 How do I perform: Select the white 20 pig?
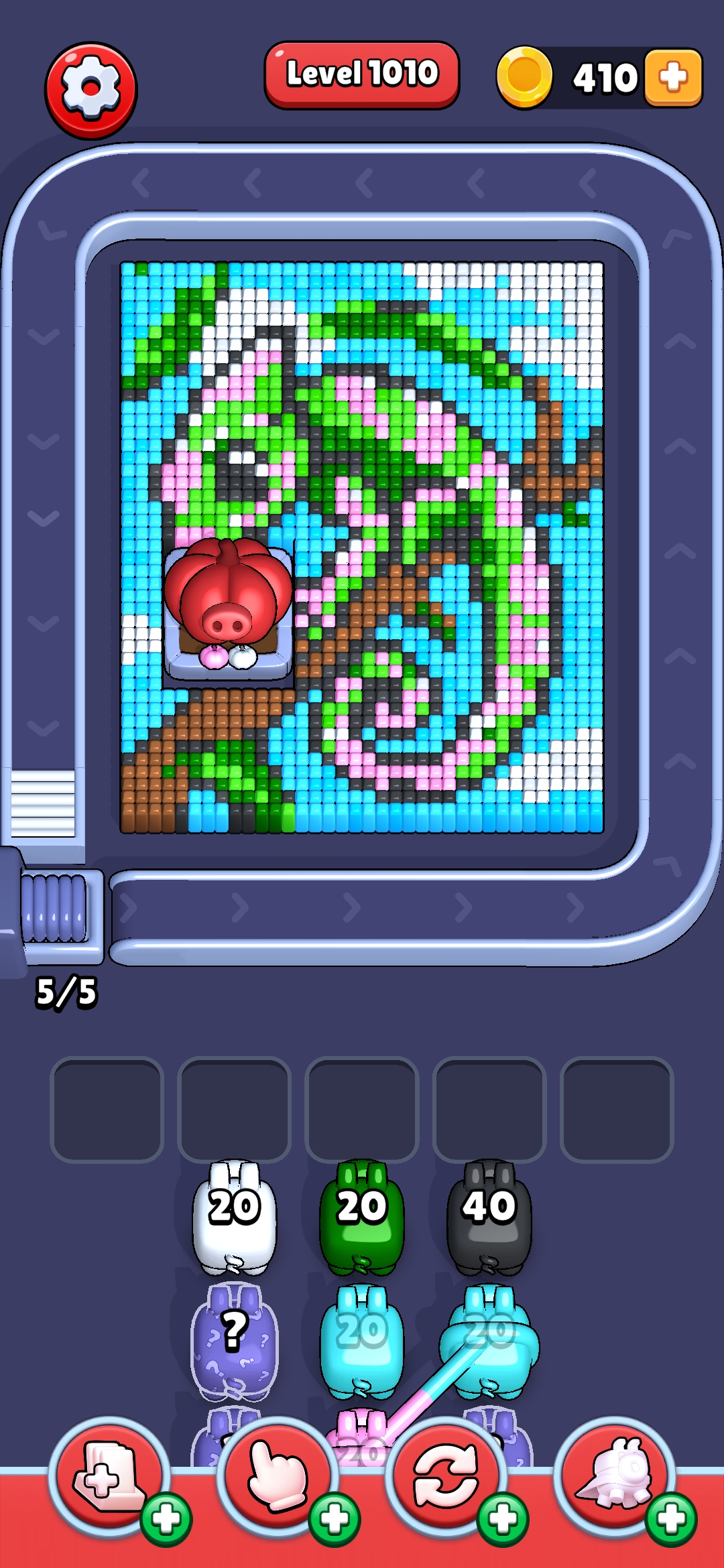click(x=234, y=1220)
